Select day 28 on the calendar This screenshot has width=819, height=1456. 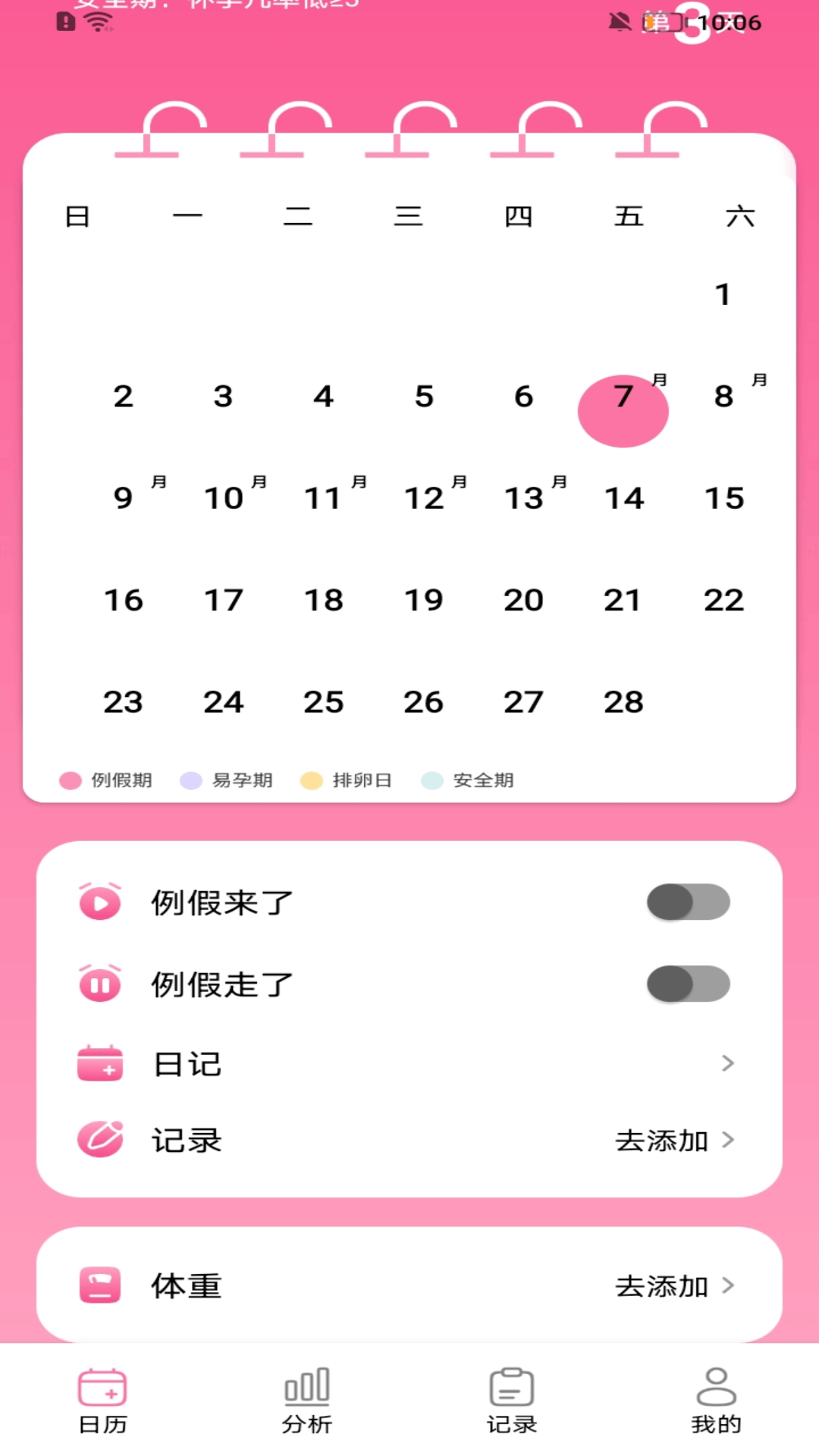623,702
